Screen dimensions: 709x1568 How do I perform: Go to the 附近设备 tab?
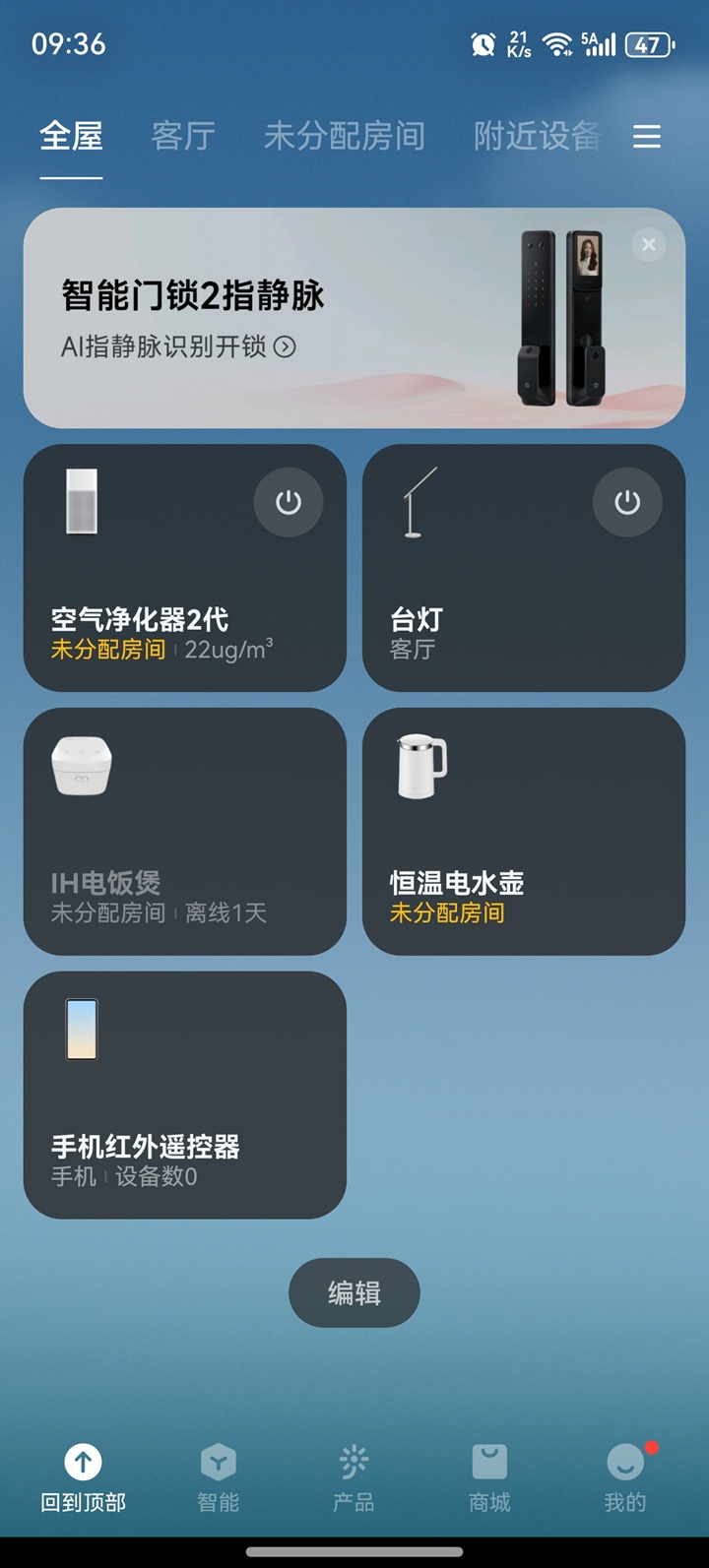point(536,136)
